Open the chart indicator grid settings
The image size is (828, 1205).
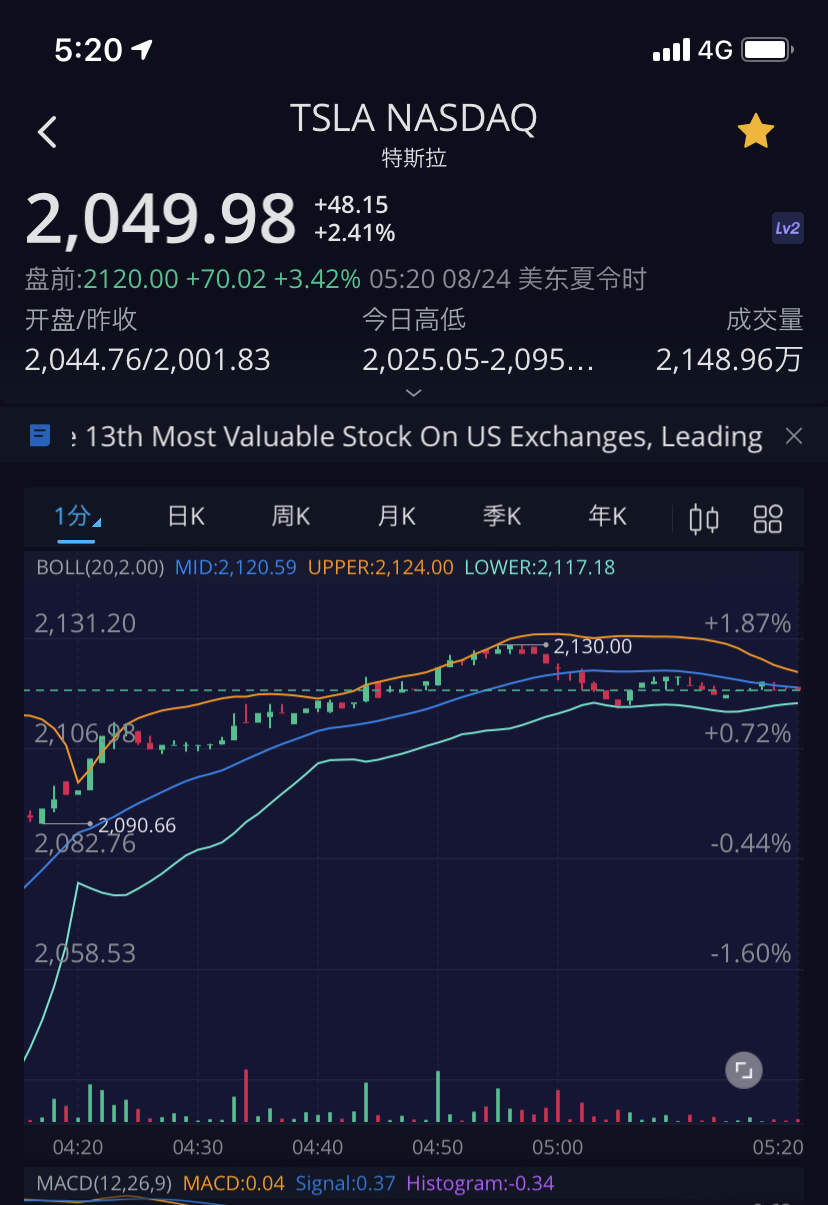(768, 518)
